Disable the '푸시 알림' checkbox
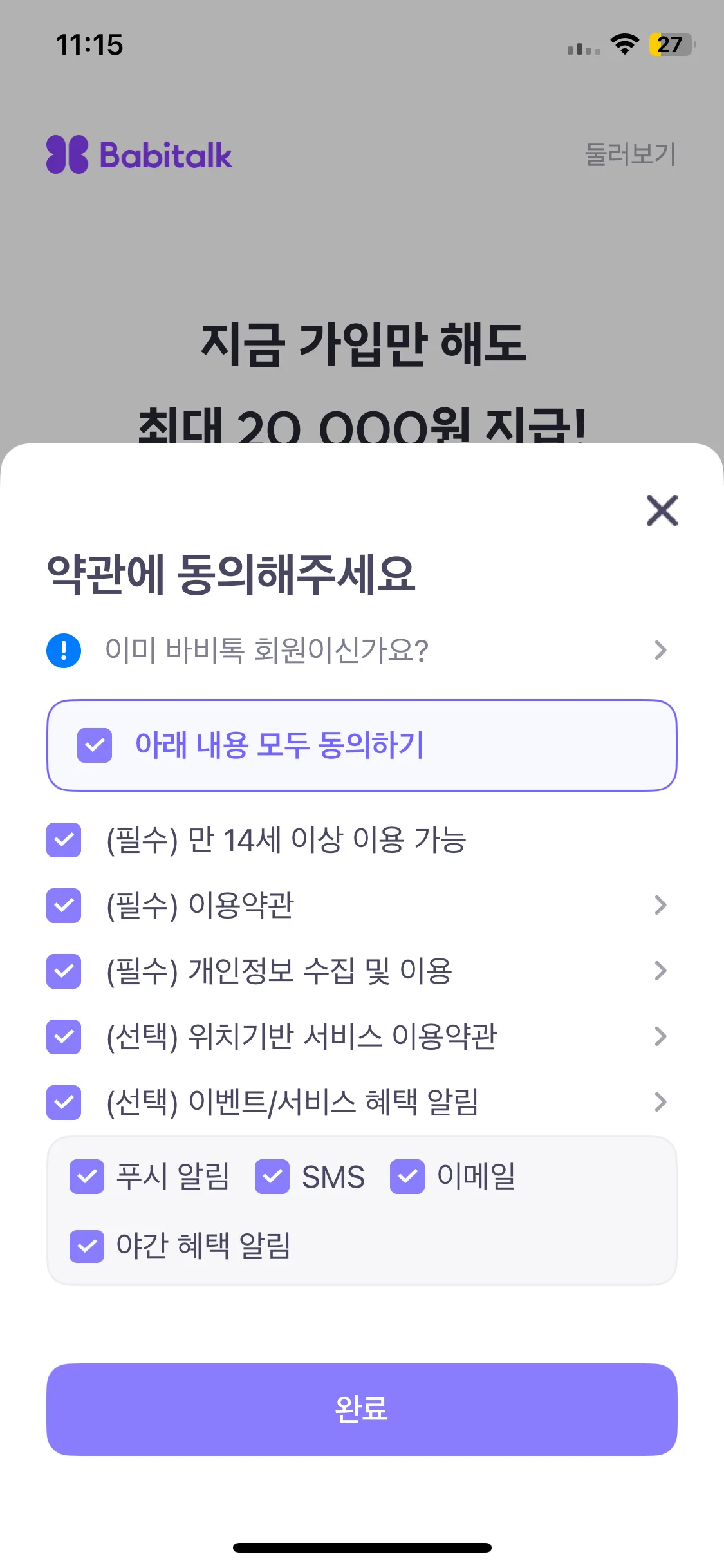This screenshot has height=1568, width=724. click(x=87, y=1177)
